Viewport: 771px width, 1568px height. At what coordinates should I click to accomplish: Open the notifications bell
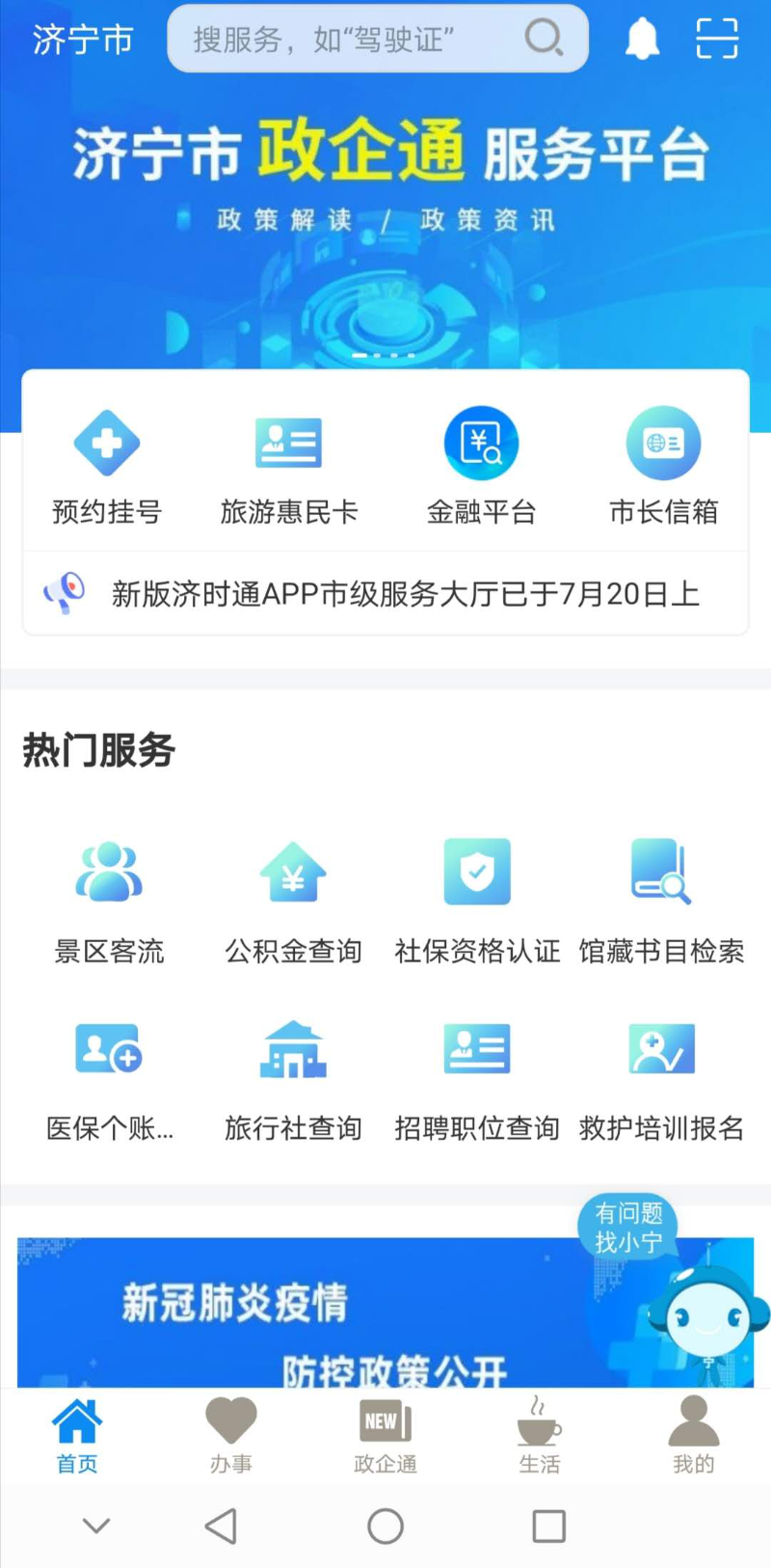pyautogui.click(x=642, y=40)
